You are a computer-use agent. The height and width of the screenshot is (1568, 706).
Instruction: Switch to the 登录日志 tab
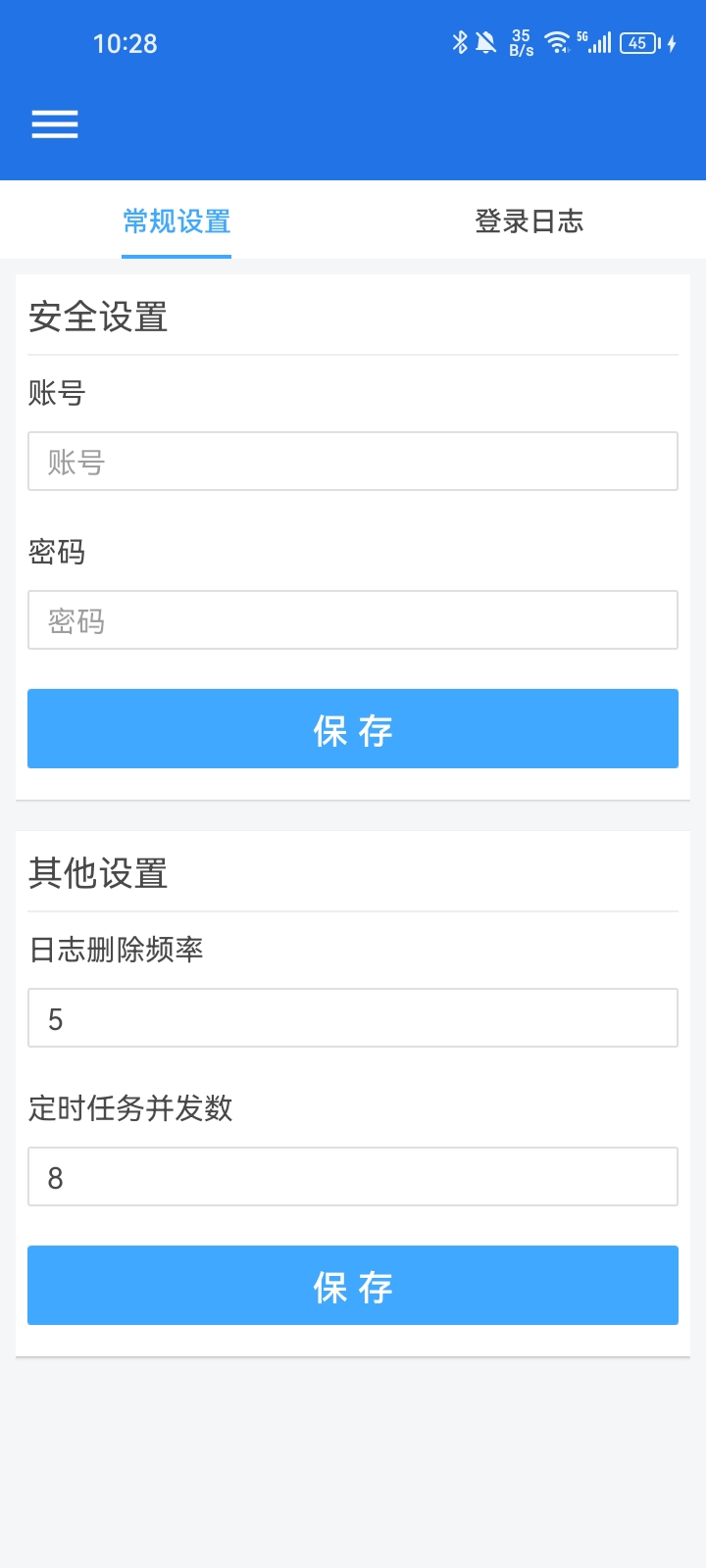pyautogui.click(x=529, y=221)
